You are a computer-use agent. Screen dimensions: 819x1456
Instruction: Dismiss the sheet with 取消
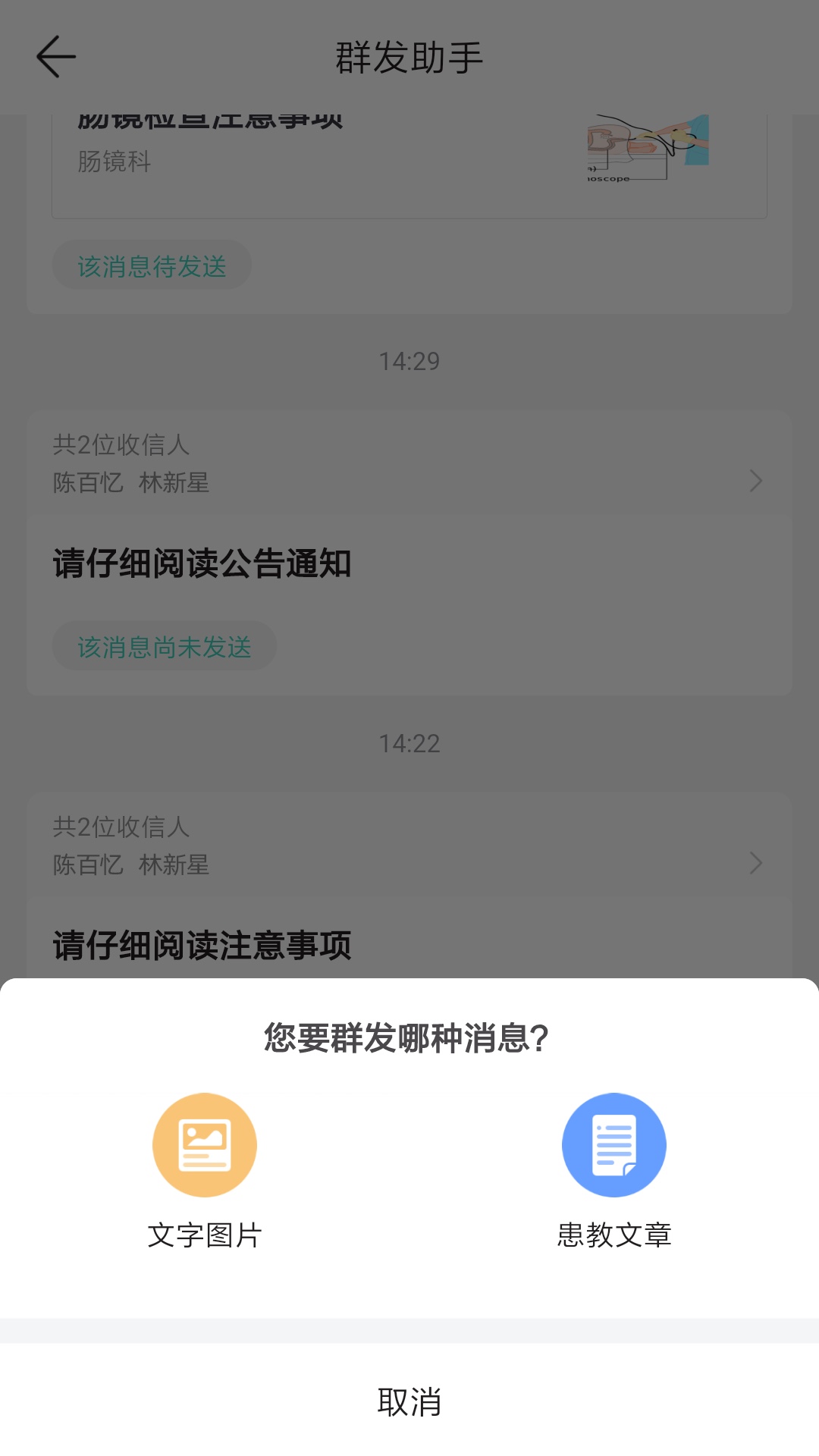point(409,1401)
